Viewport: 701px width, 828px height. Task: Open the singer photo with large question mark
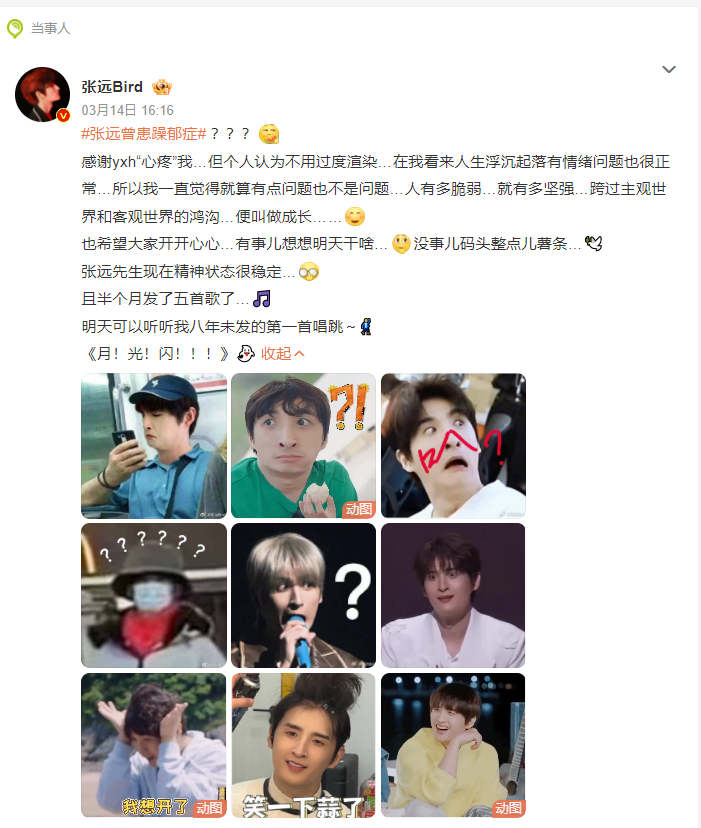tap(303, 595)
